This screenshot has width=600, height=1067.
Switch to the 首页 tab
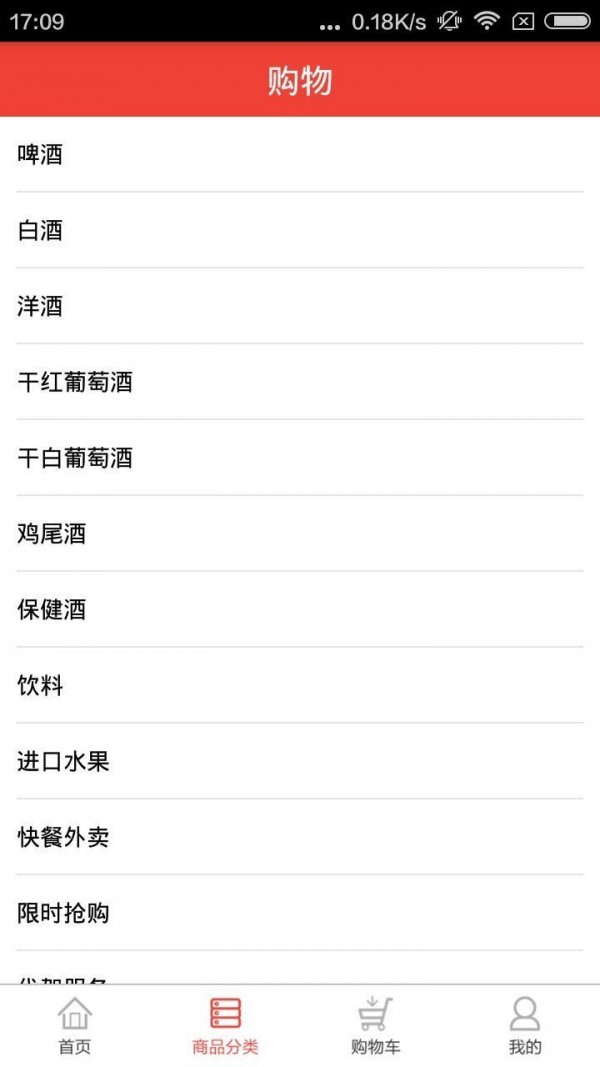[75, 1026]
